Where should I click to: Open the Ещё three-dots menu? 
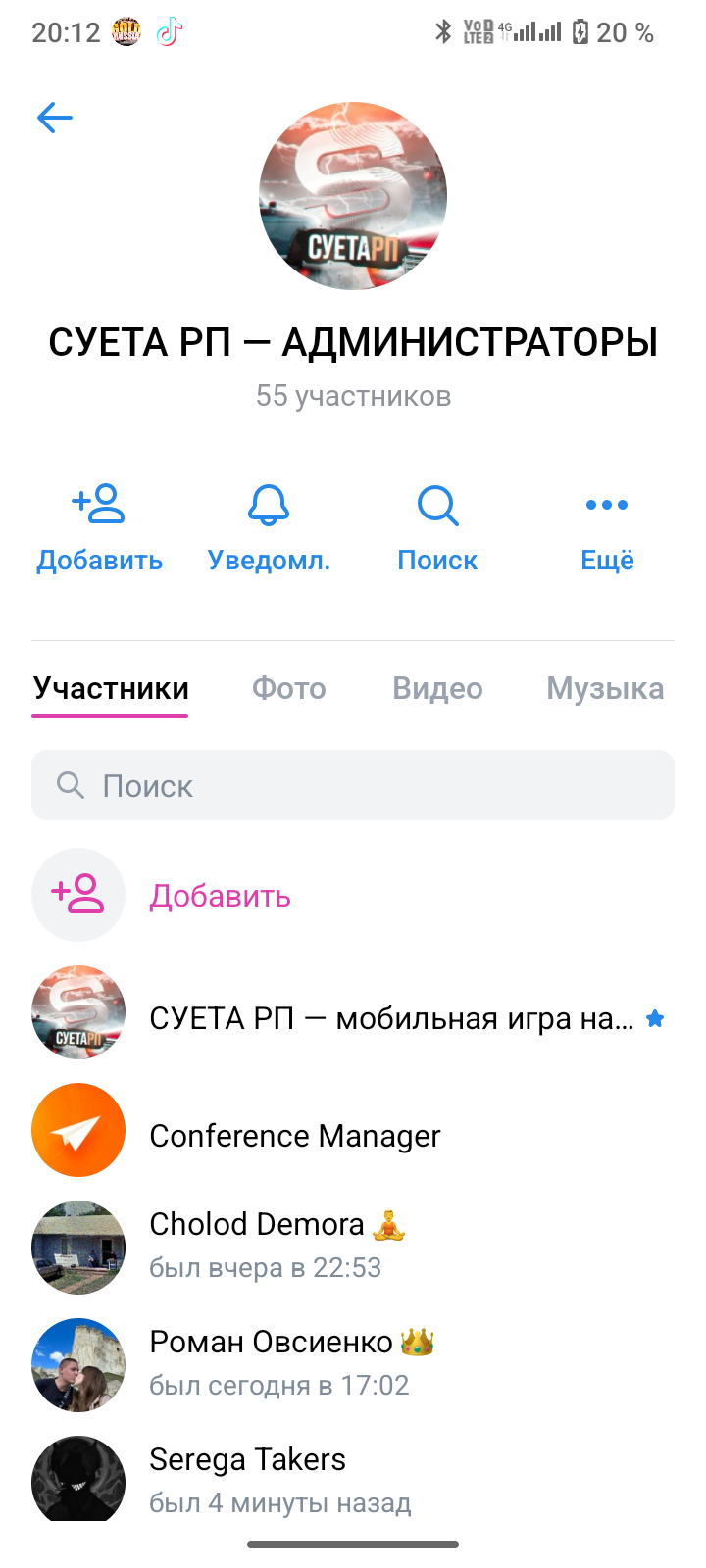(606, 505)
